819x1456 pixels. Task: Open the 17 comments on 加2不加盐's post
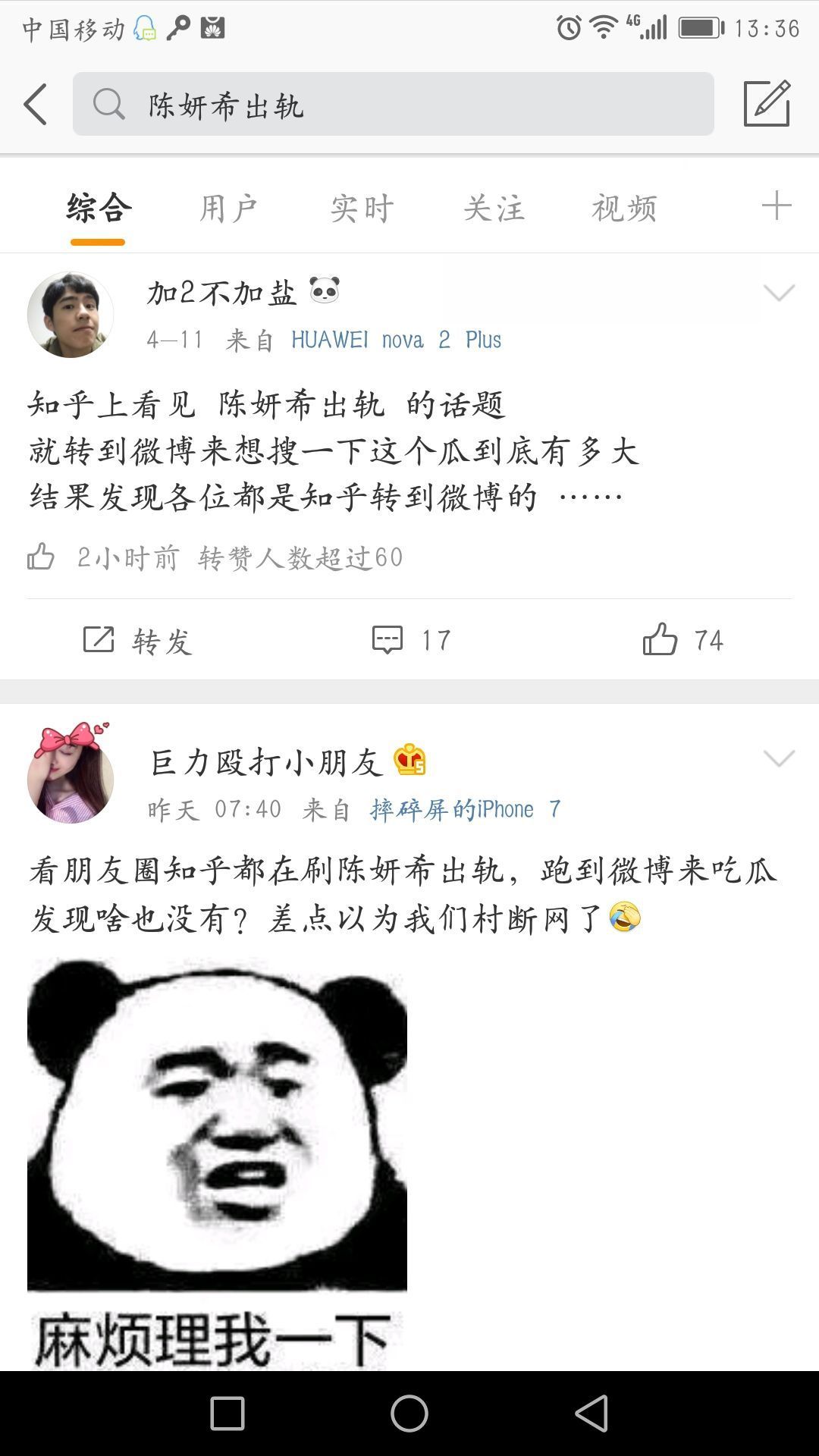[x=412, y=640]
